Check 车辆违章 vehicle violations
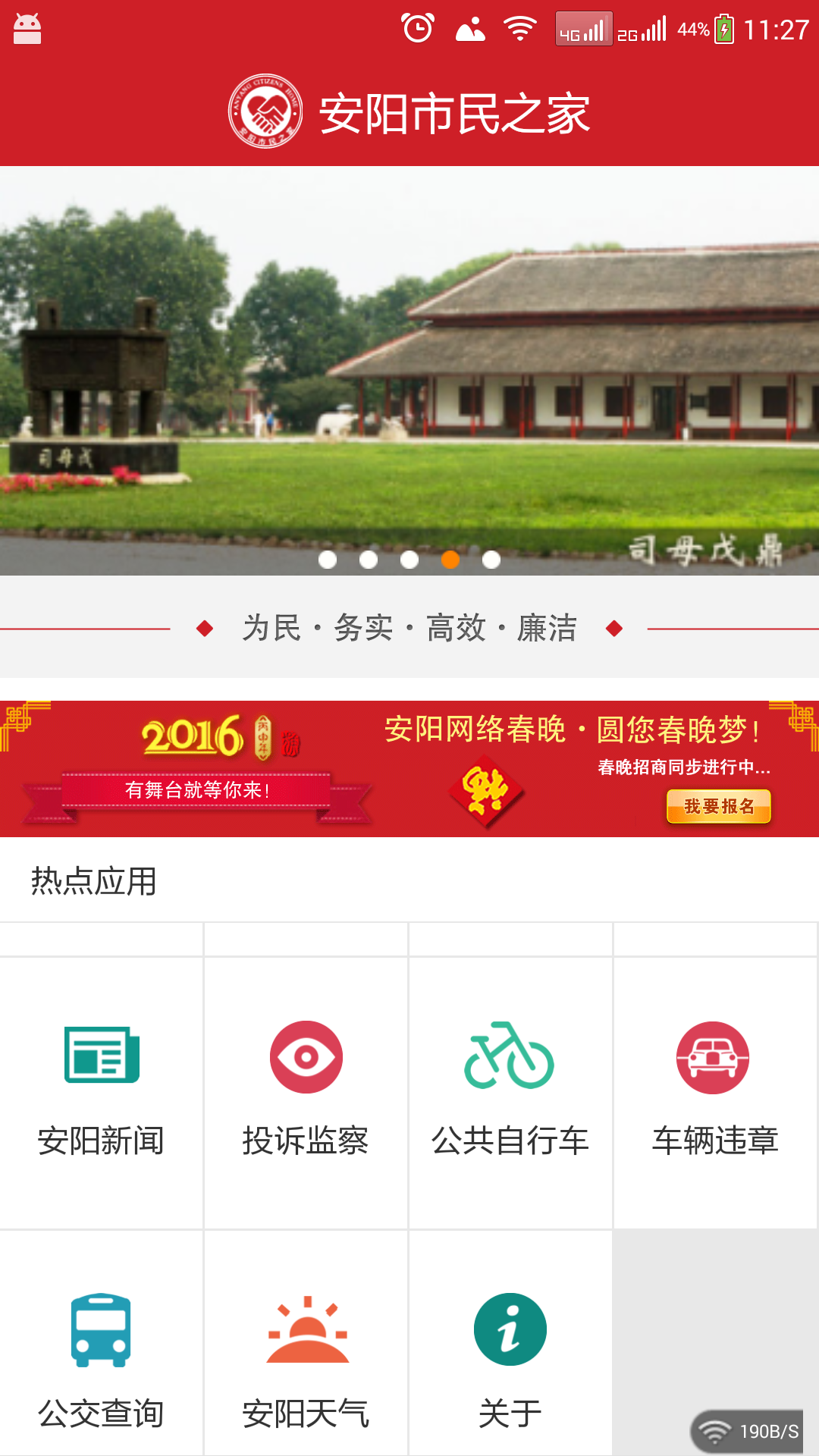 click(715, 1092)
